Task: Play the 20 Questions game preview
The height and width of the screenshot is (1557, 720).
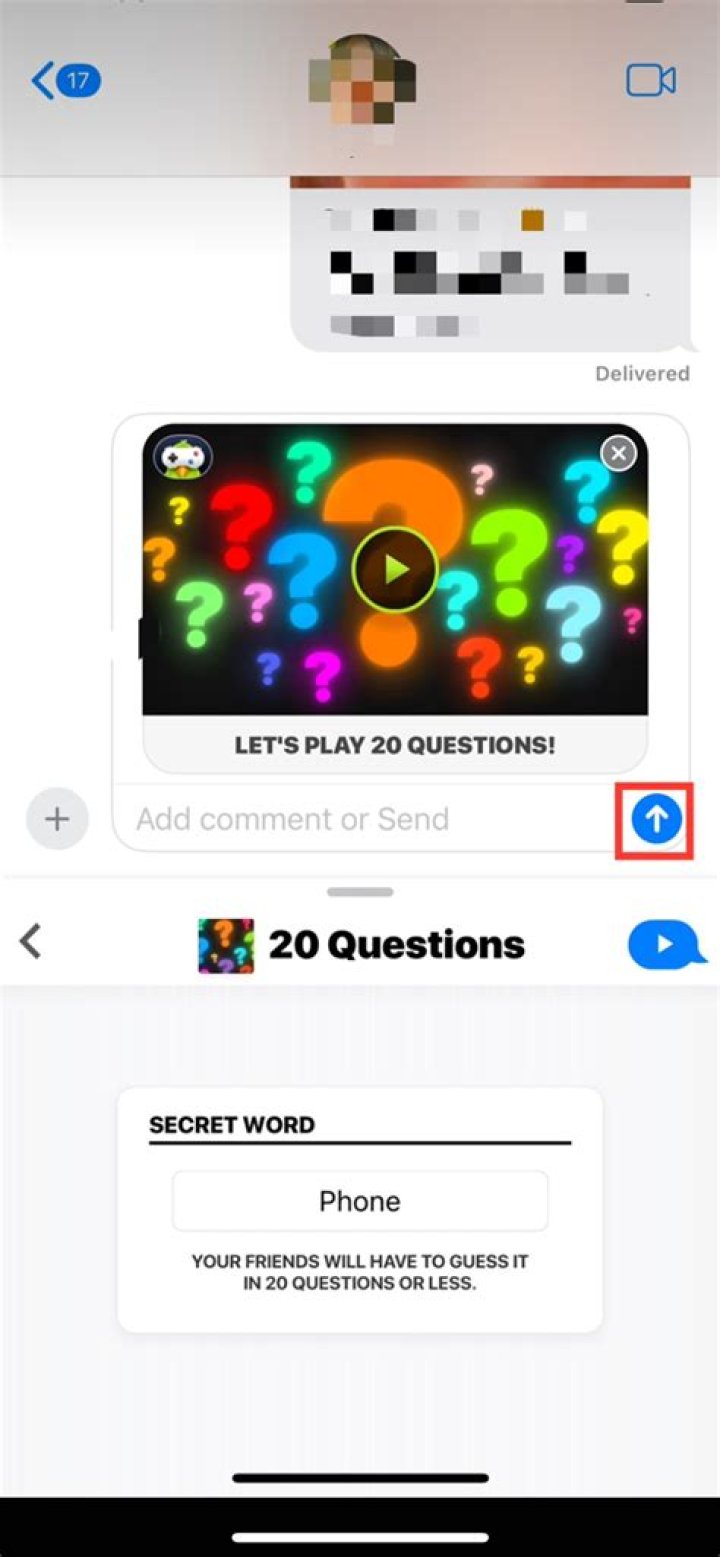Action: [395, 569]
